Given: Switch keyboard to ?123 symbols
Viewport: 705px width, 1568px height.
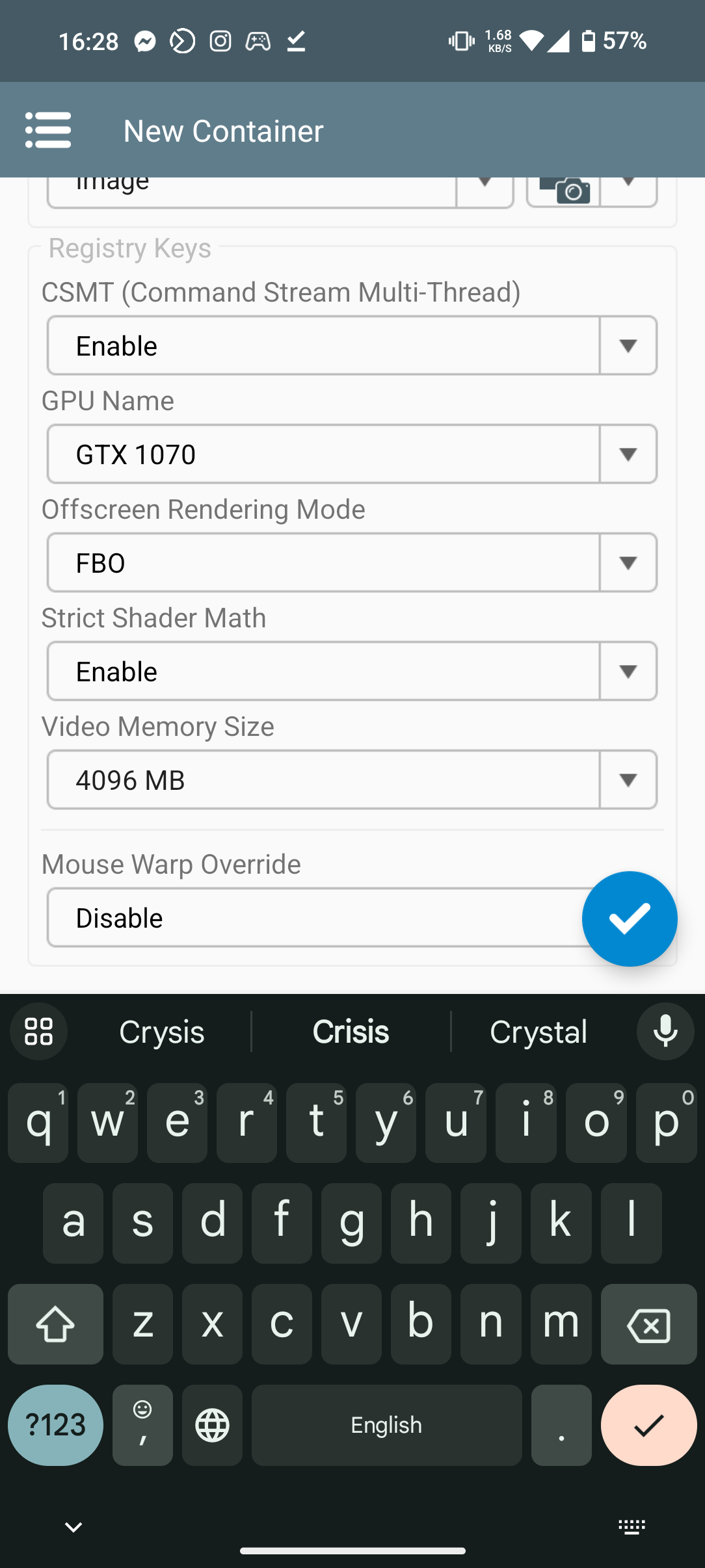Looking at the screenshot, I should 55,1425.
